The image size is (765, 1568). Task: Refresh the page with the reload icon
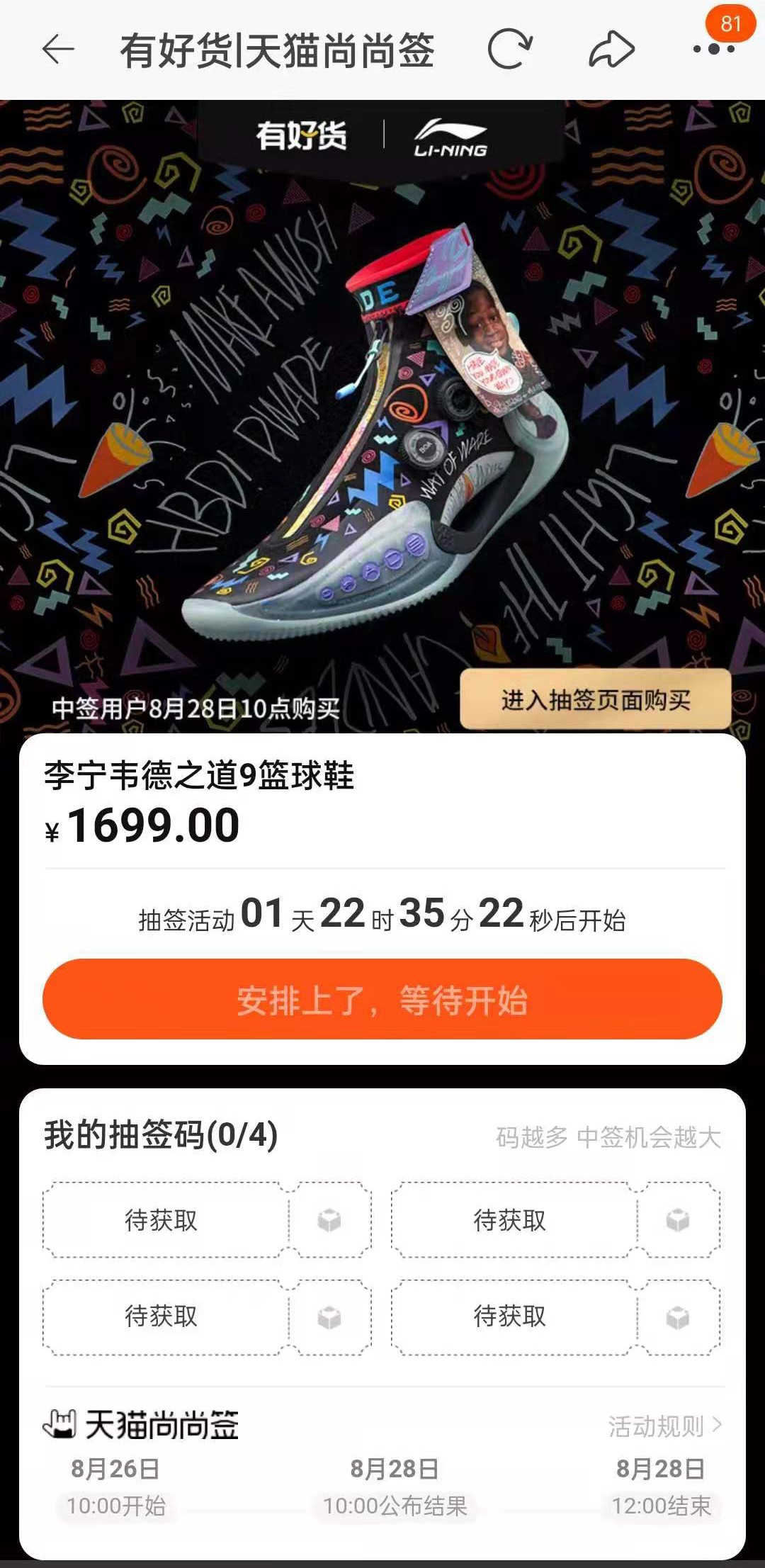coord(510,50)
